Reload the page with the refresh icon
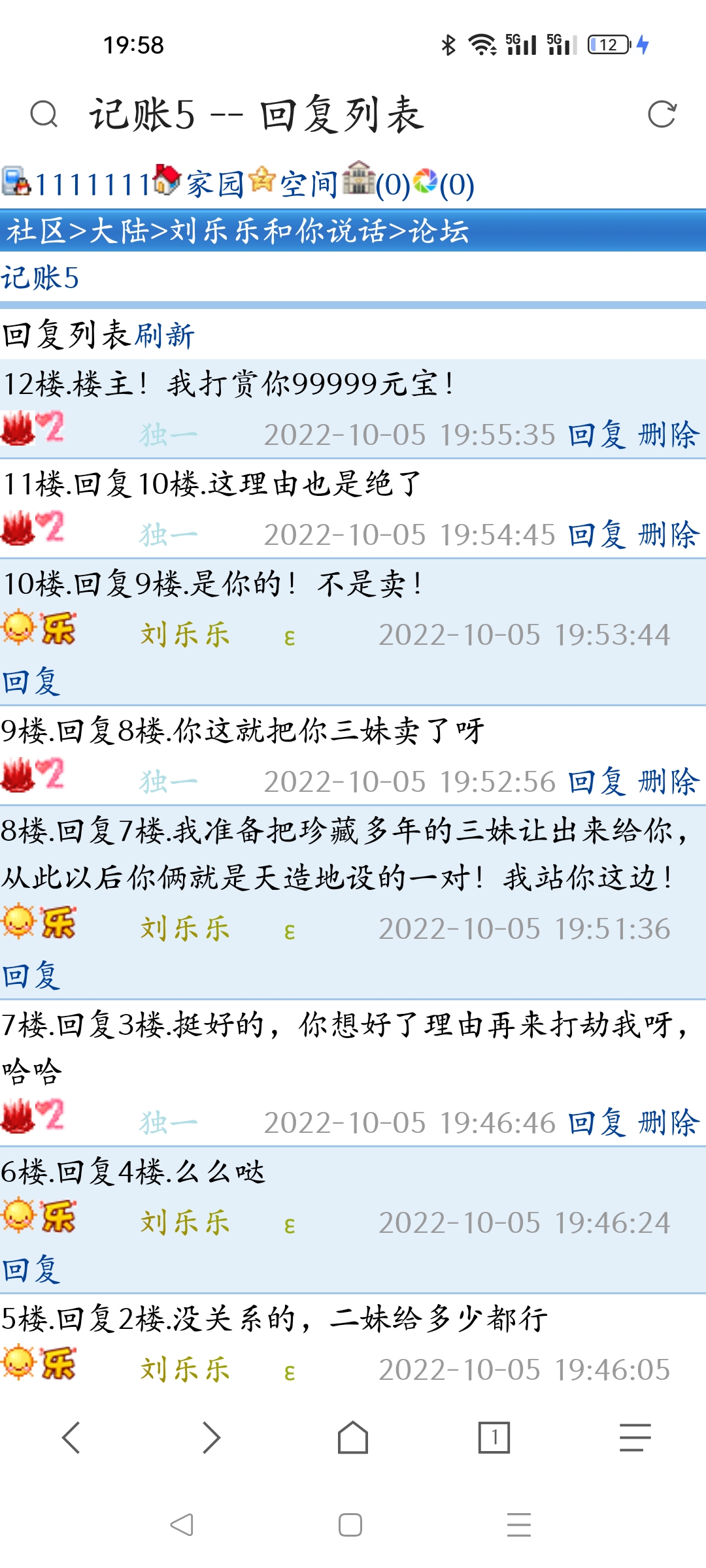706x1568 pixels. click(662, 114)
